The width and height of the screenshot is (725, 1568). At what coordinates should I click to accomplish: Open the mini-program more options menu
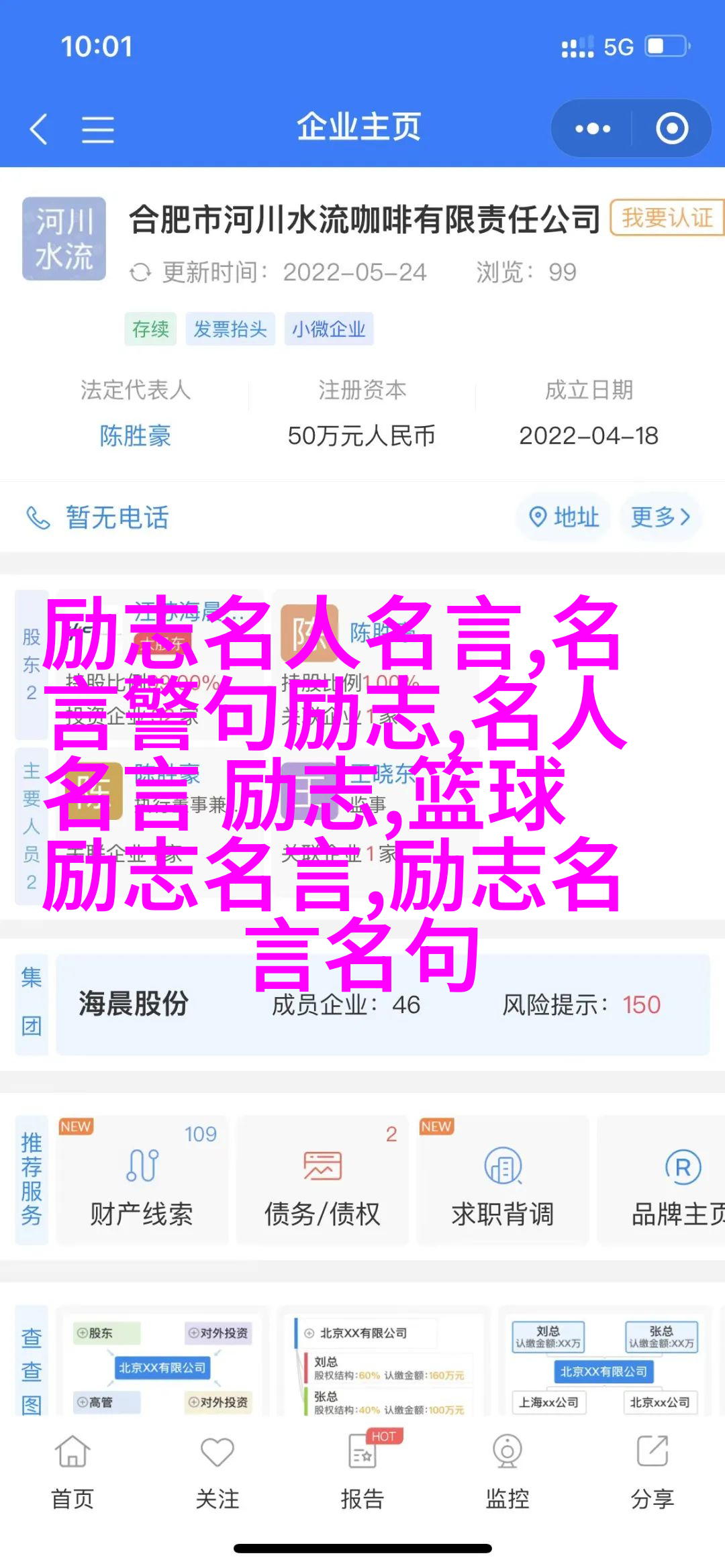[x=592, y=129]
